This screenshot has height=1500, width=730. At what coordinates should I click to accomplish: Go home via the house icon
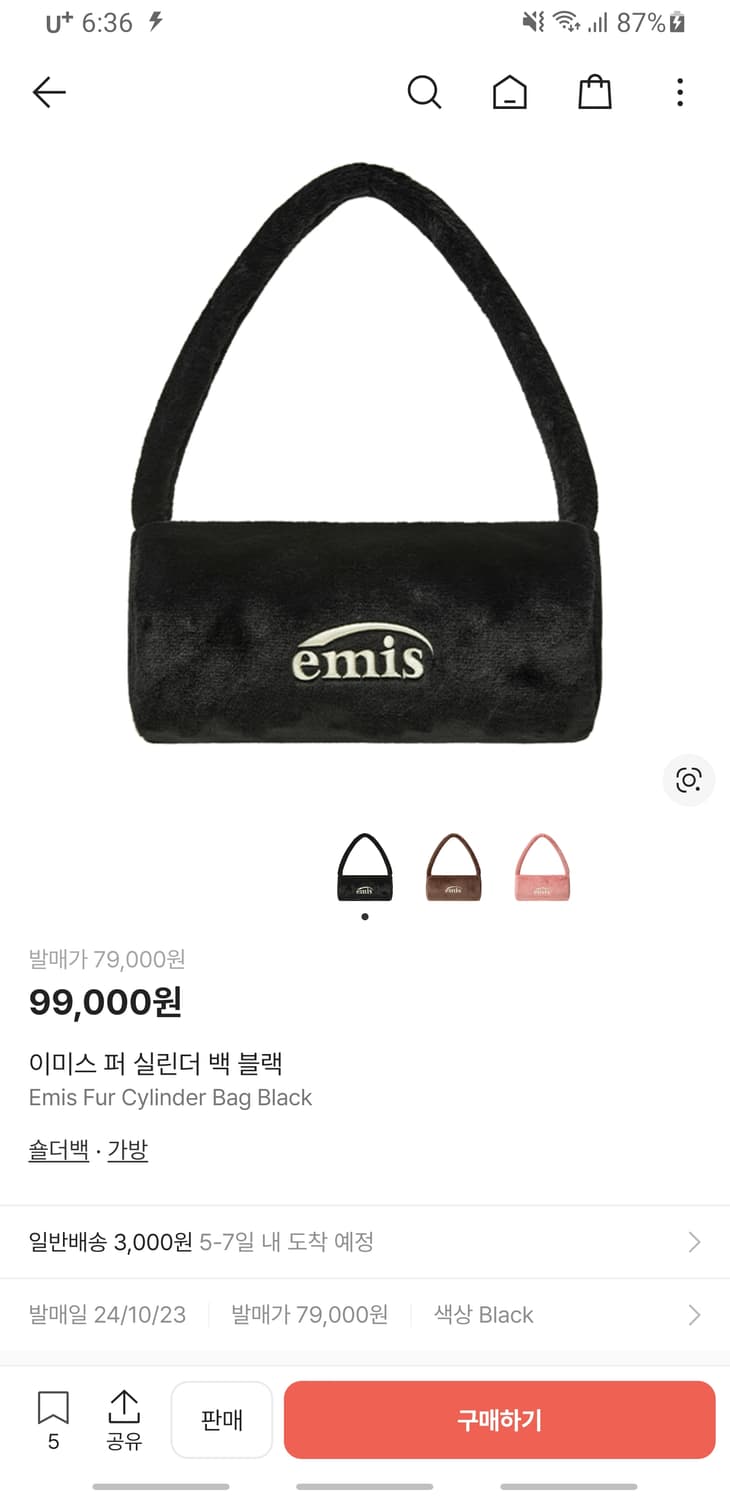(x=509, y=92)
